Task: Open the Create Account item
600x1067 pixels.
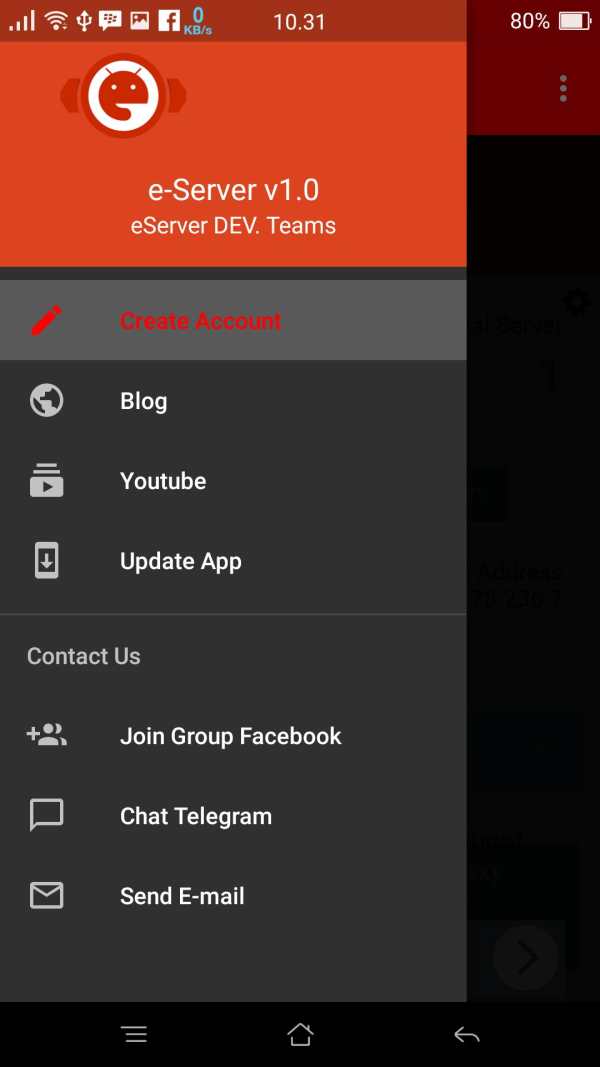Action: pos(233,321)
